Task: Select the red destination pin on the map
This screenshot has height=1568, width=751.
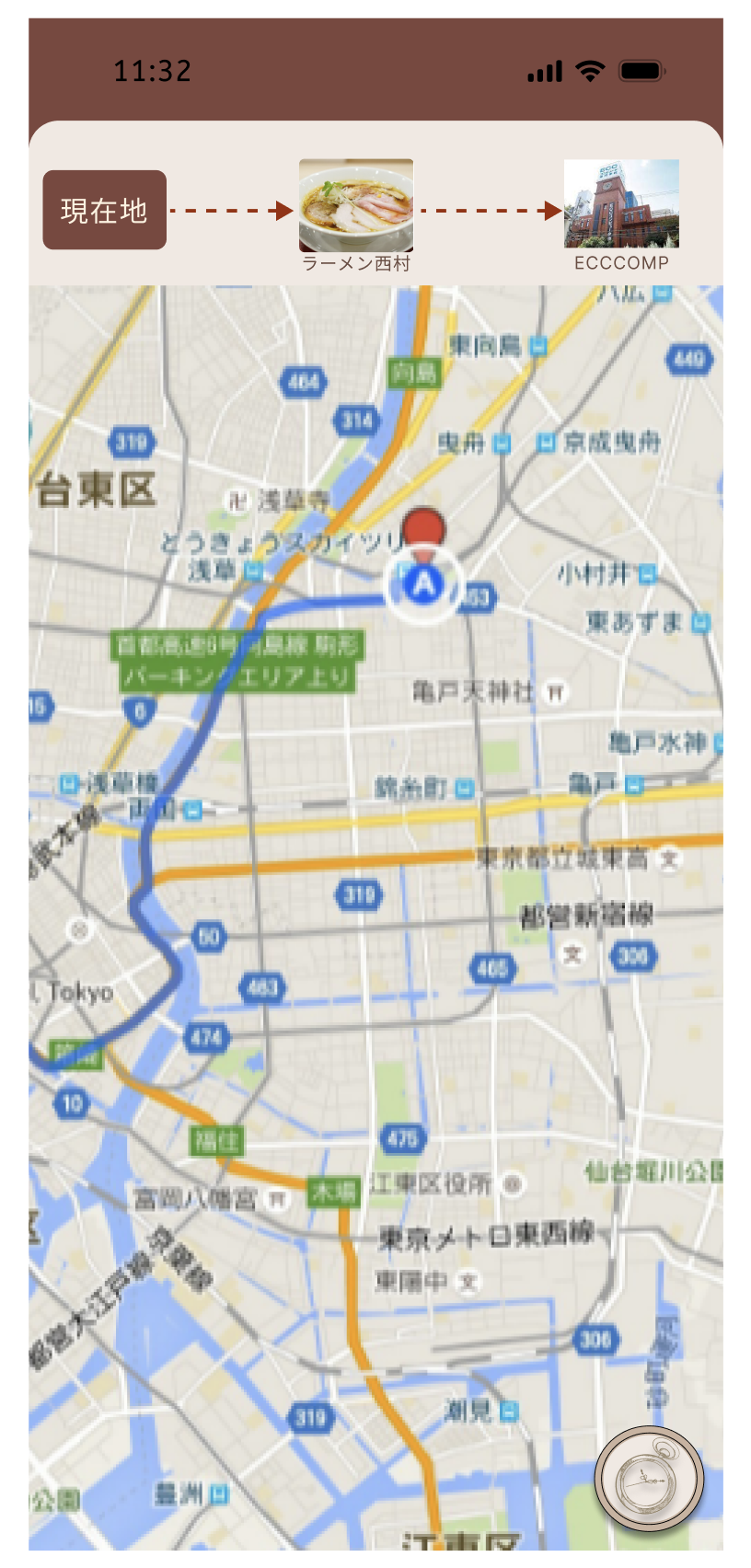Action: coord(424,529)
